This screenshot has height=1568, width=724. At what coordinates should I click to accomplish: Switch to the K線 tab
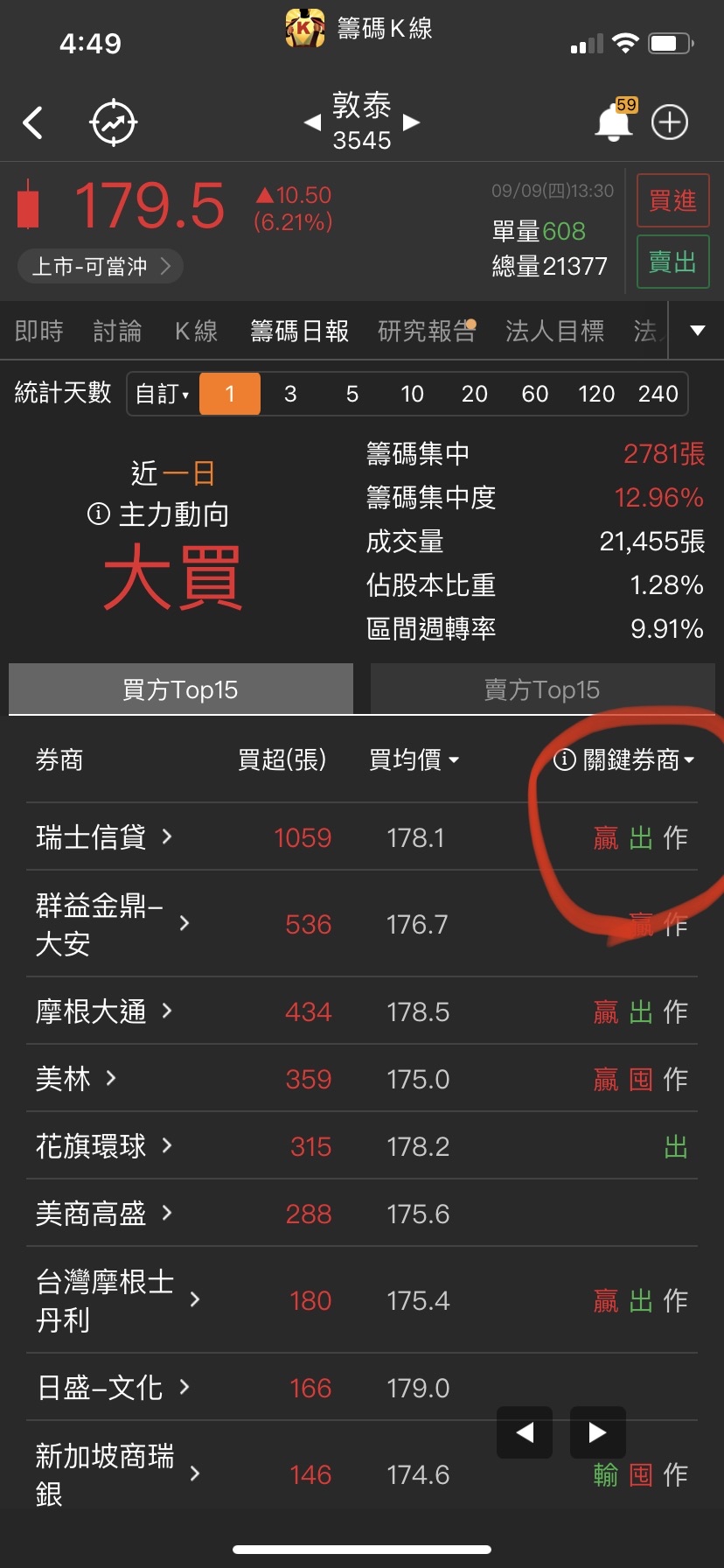(x=196, y=331)
